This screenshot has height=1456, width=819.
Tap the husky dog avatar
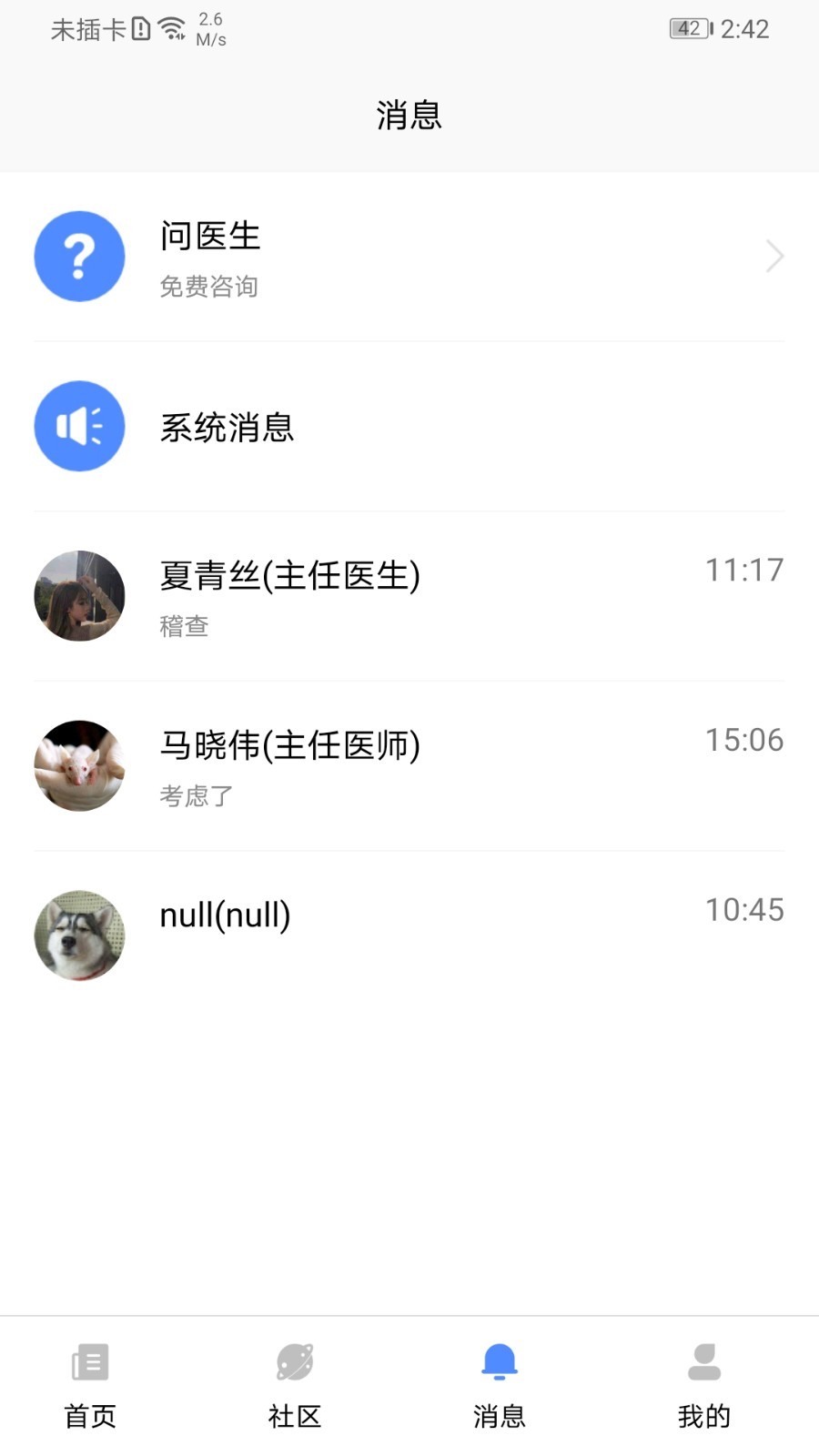tap(79, 935)
